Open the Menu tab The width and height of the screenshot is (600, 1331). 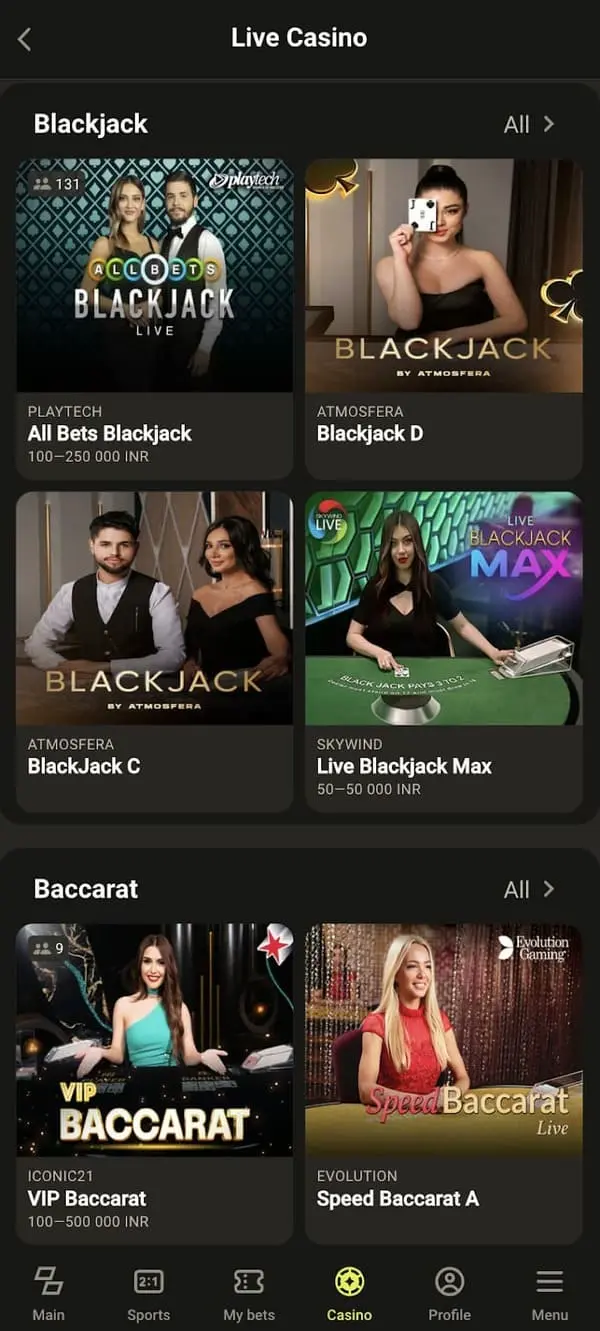pos(549,1294)
